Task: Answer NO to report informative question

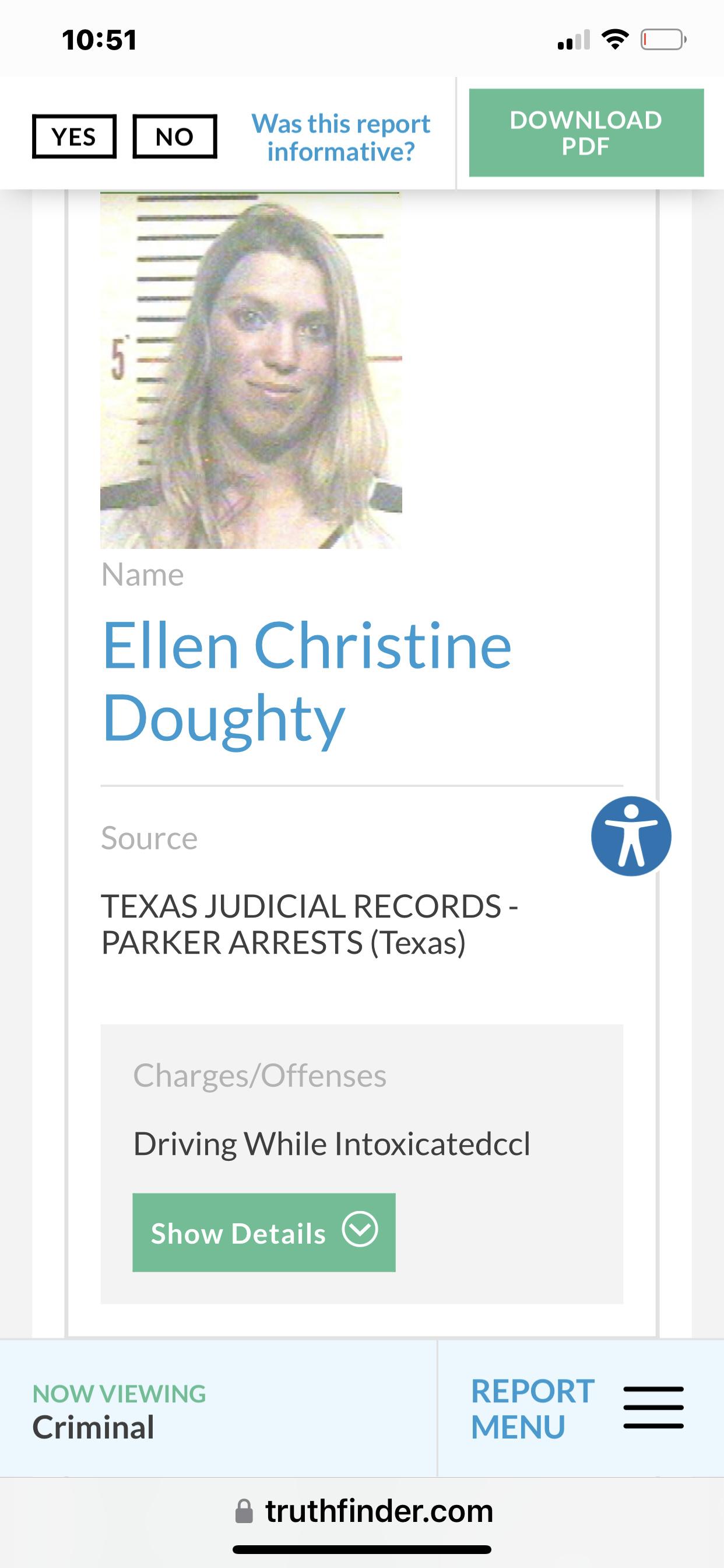Action: [x=175, y=136]
